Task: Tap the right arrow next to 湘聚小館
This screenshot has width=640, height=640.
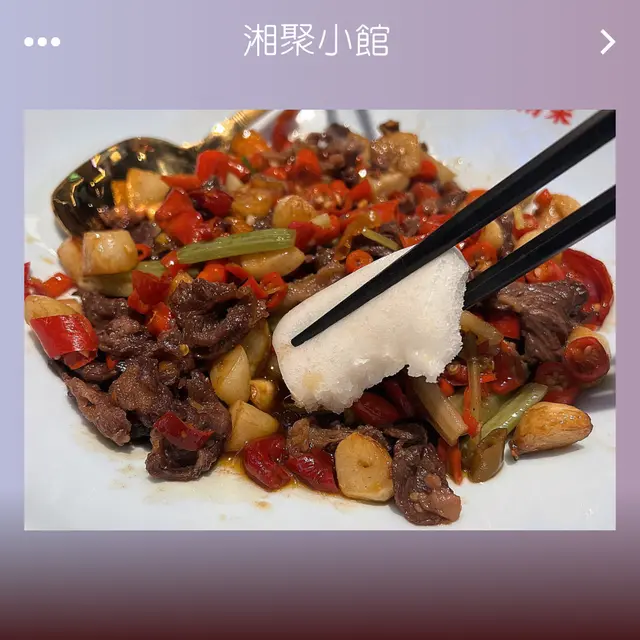Action: click(607, 41)
